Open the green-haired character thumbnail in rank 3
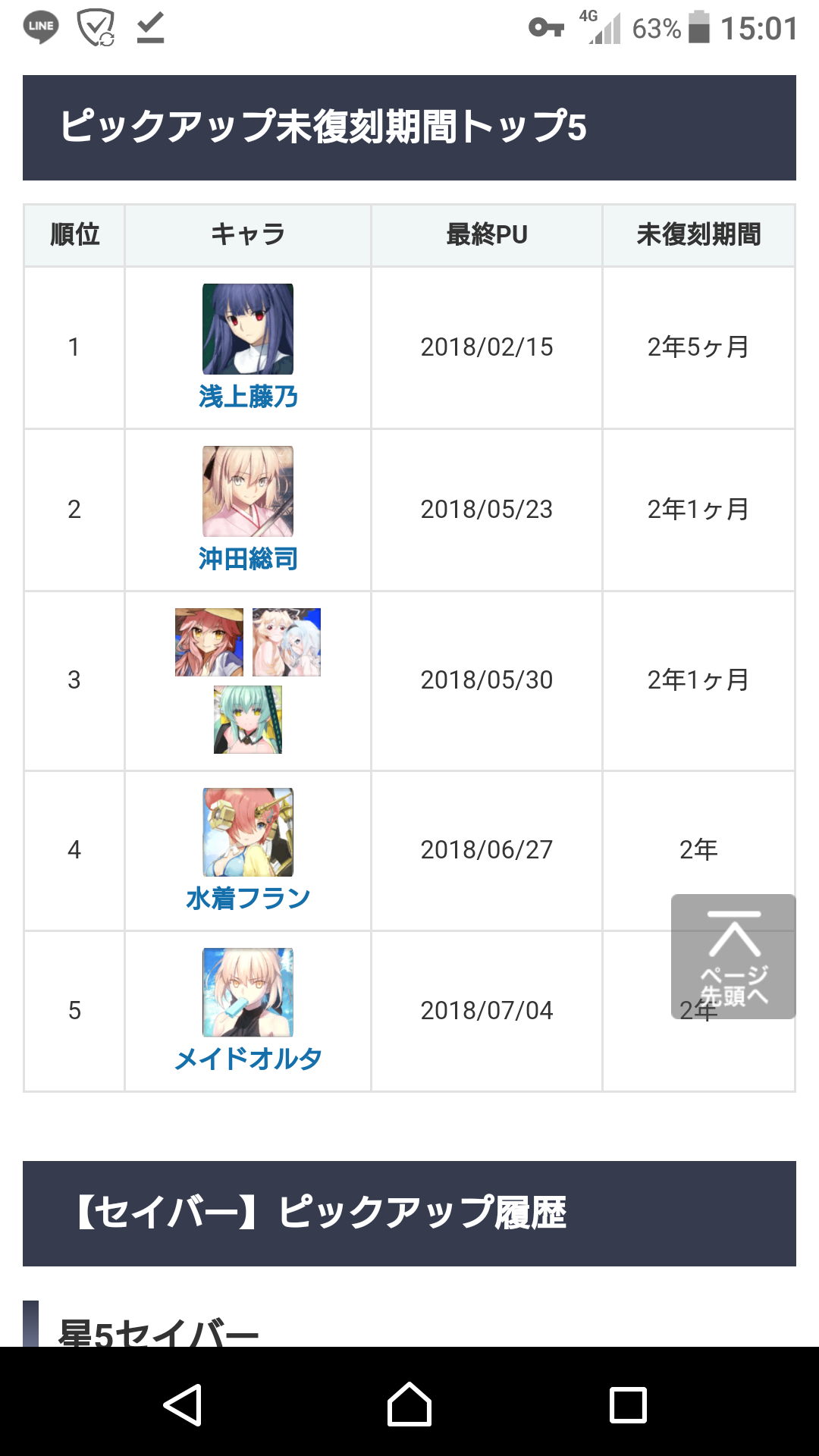 coord(248,720)
